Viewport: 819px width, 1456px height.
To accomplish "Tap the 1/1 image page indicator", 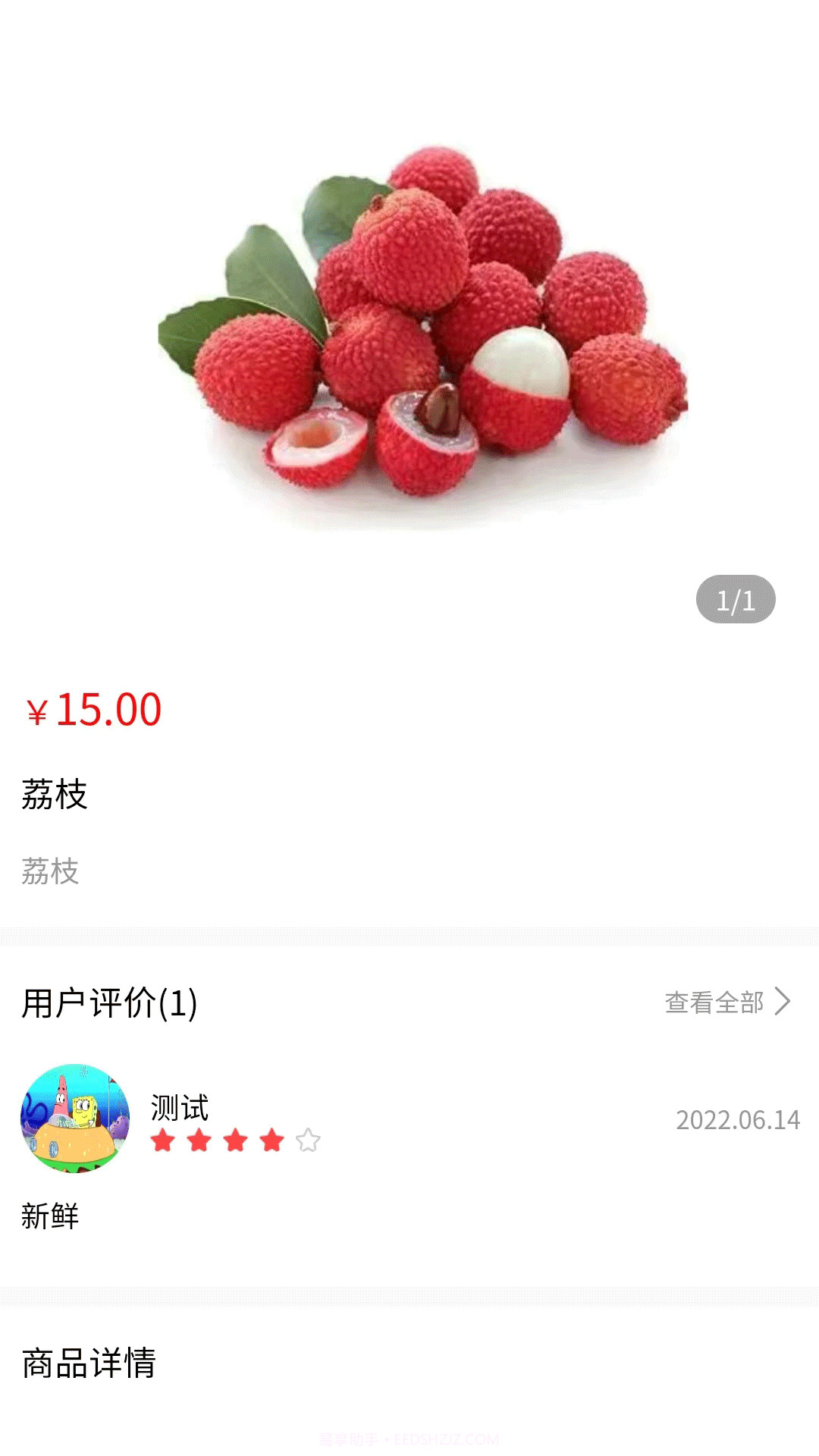I will click(735, 599).
